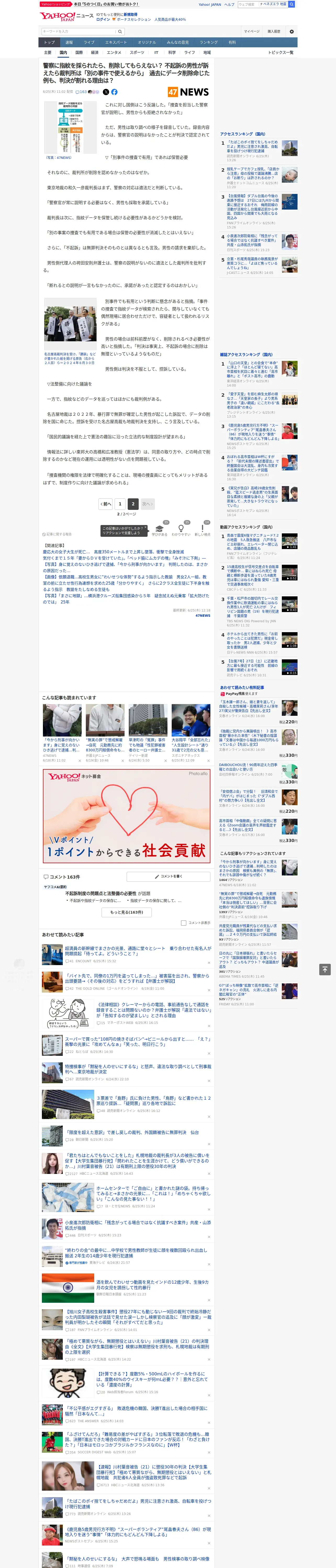
Task: Share the article on Facebook
Action: point(114,92)
